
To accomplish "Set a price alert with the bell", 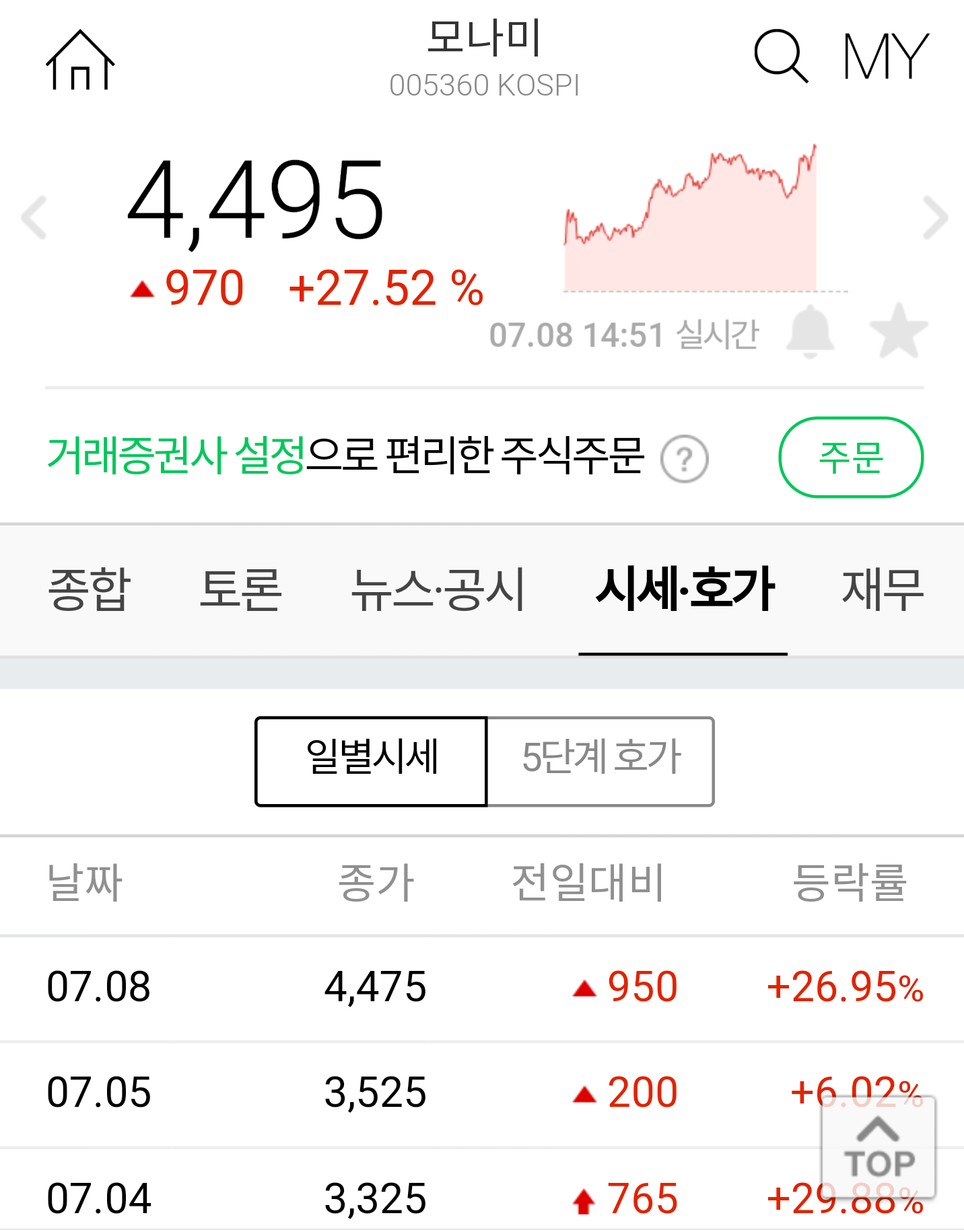I will point(811,332).
